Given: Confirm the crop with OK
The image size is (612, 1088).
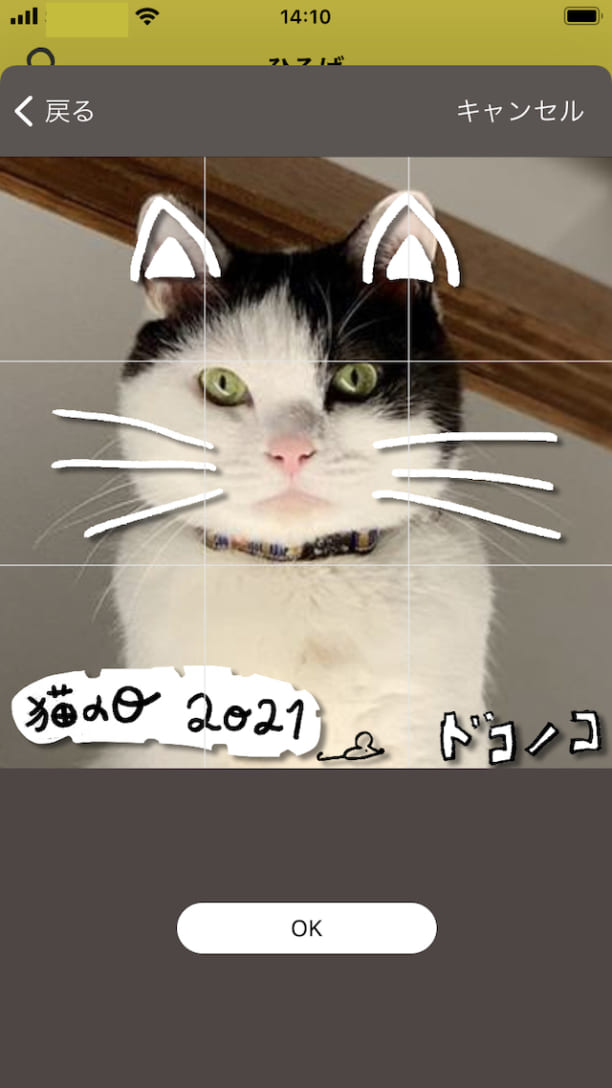Looking at the screenshot, I should (306, 928).
